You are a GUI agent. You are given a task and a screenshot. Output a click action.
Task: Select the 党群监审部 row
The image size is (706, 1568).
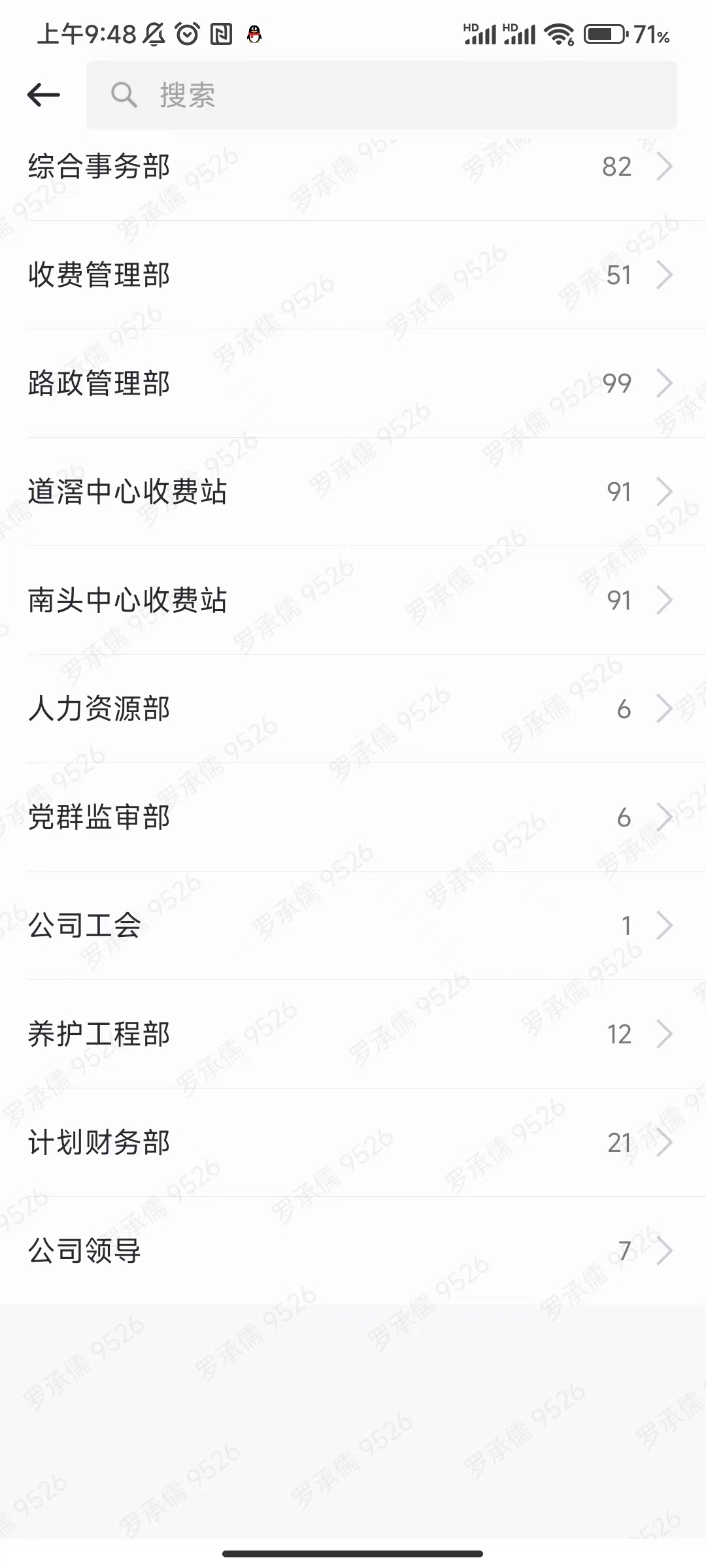pos(353,817)
